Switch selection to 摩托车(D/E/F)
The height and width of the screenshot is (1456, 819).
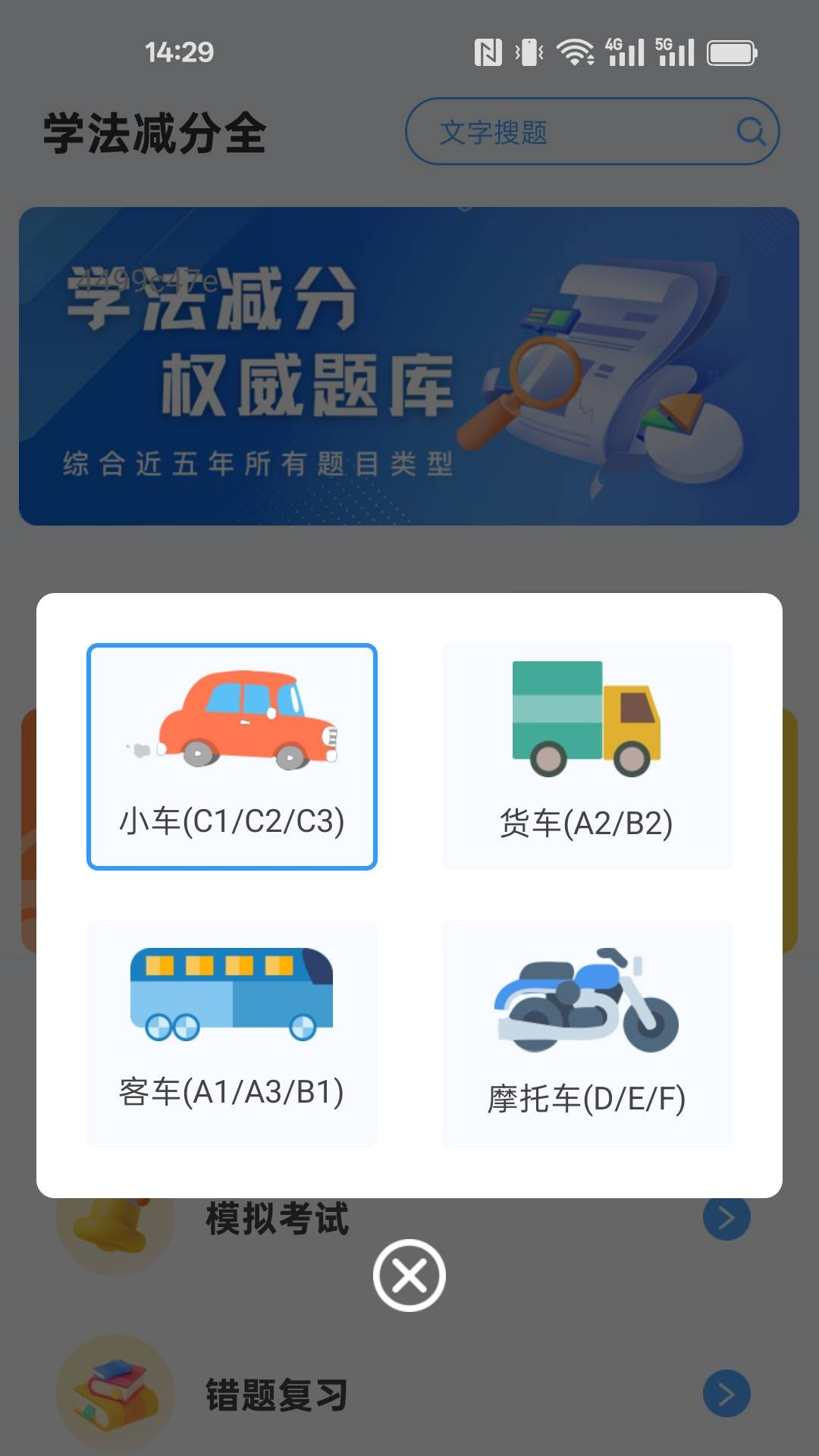tap(588, 1031)
